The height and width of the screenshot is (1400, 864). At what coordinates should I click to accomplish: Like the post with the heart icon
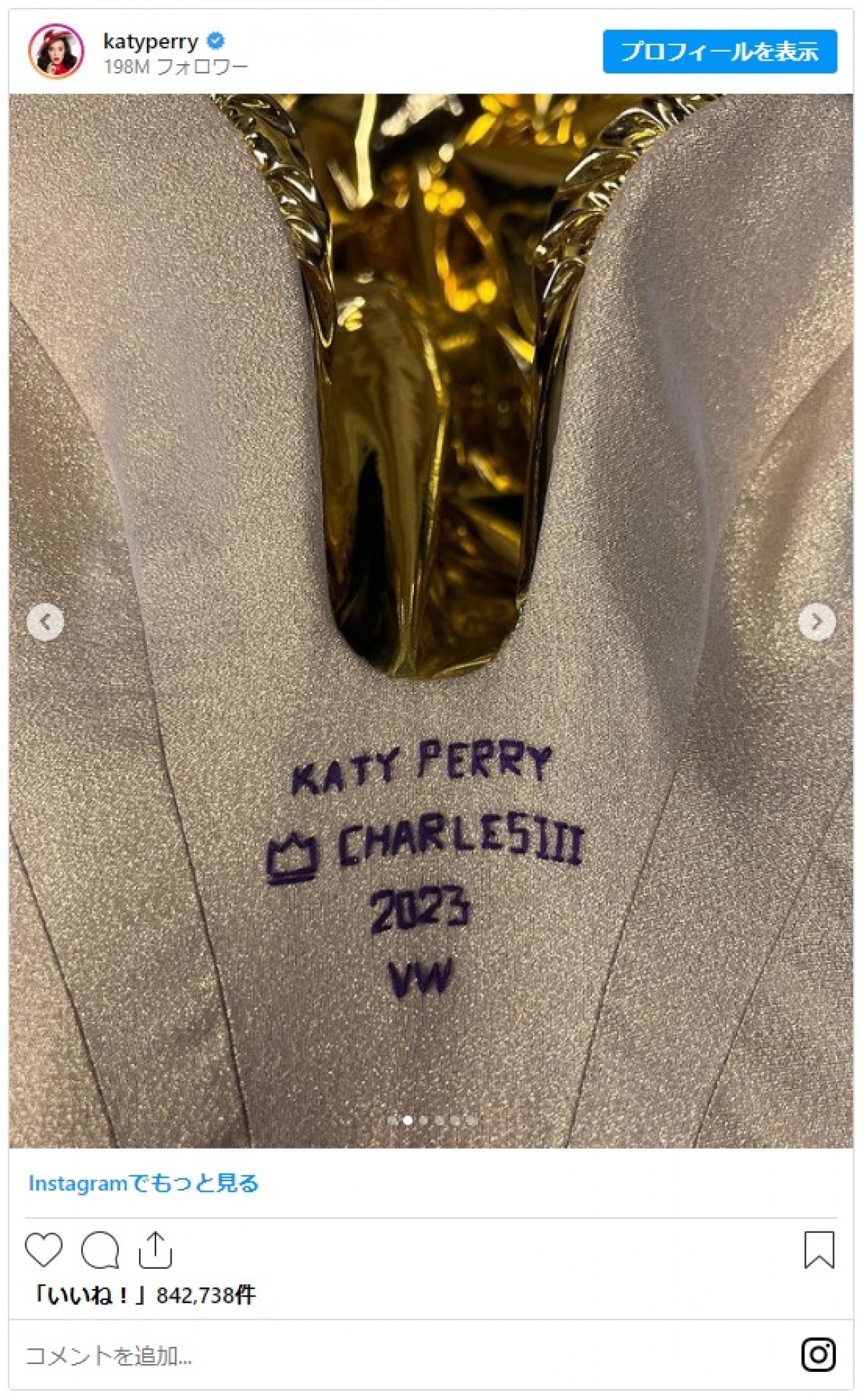tap(44, 1250)
